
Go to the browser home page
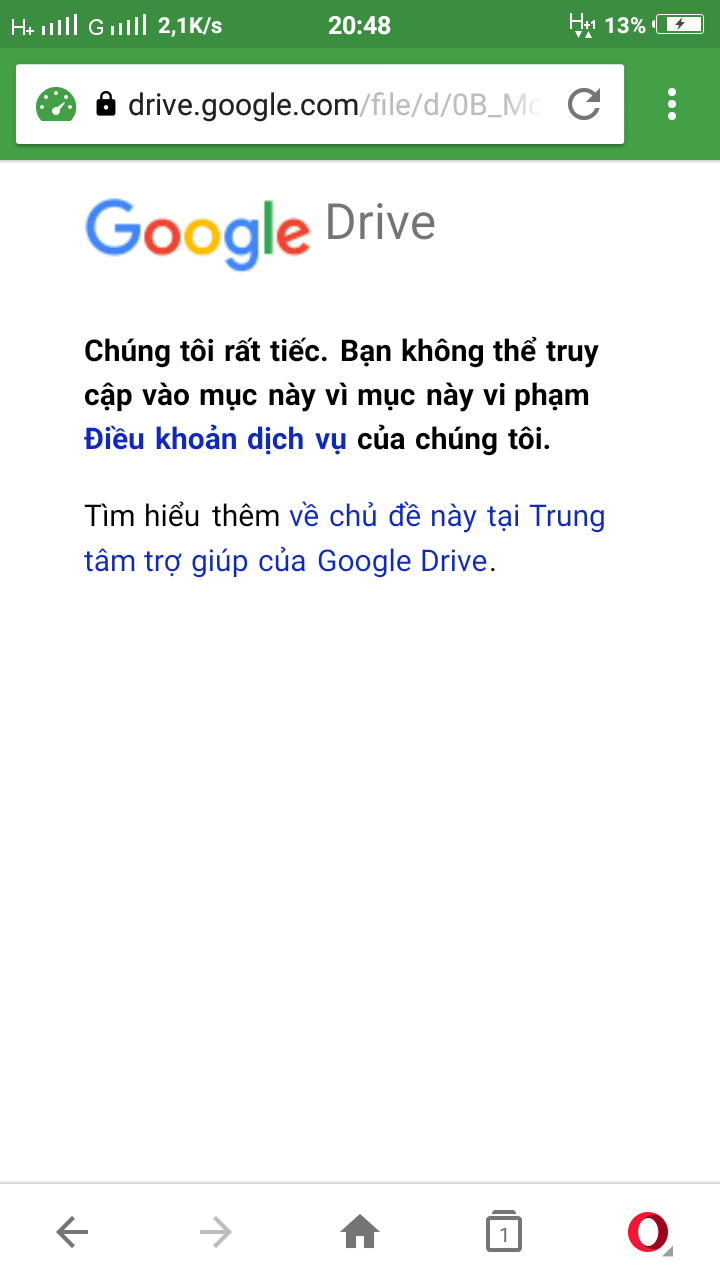coord(360,1233)
